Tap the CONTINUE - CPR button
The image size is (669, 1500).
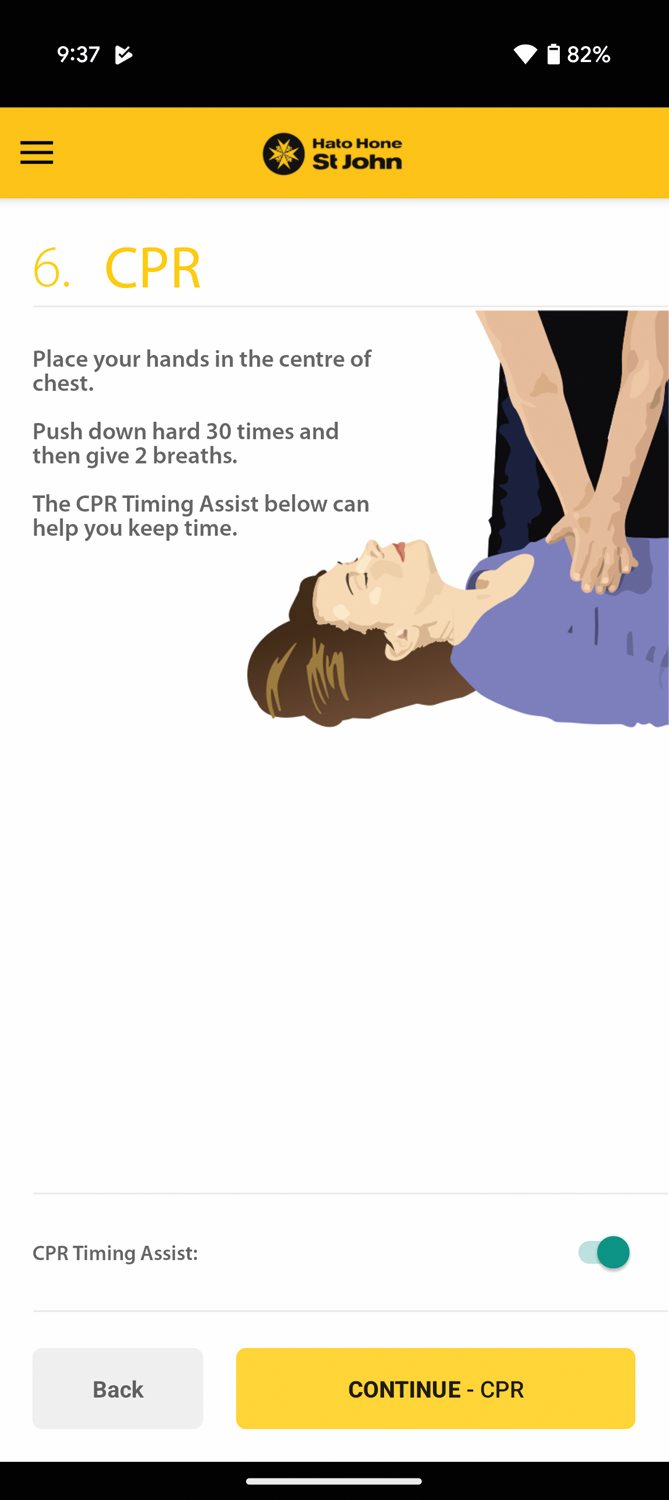[x=435, y=1388]
